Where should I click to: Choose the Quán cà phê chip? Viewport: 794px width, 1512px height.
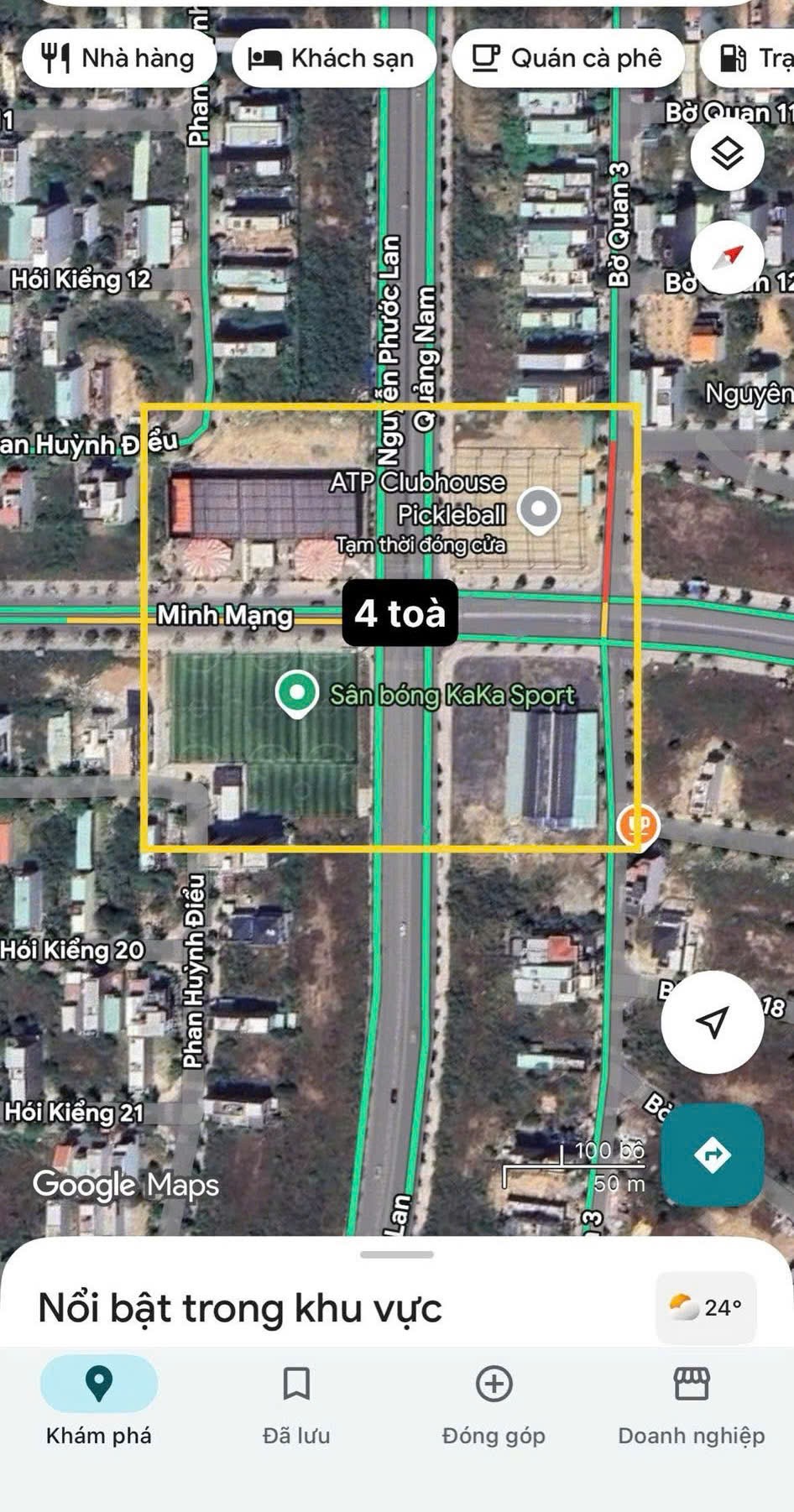click(567, 58)
